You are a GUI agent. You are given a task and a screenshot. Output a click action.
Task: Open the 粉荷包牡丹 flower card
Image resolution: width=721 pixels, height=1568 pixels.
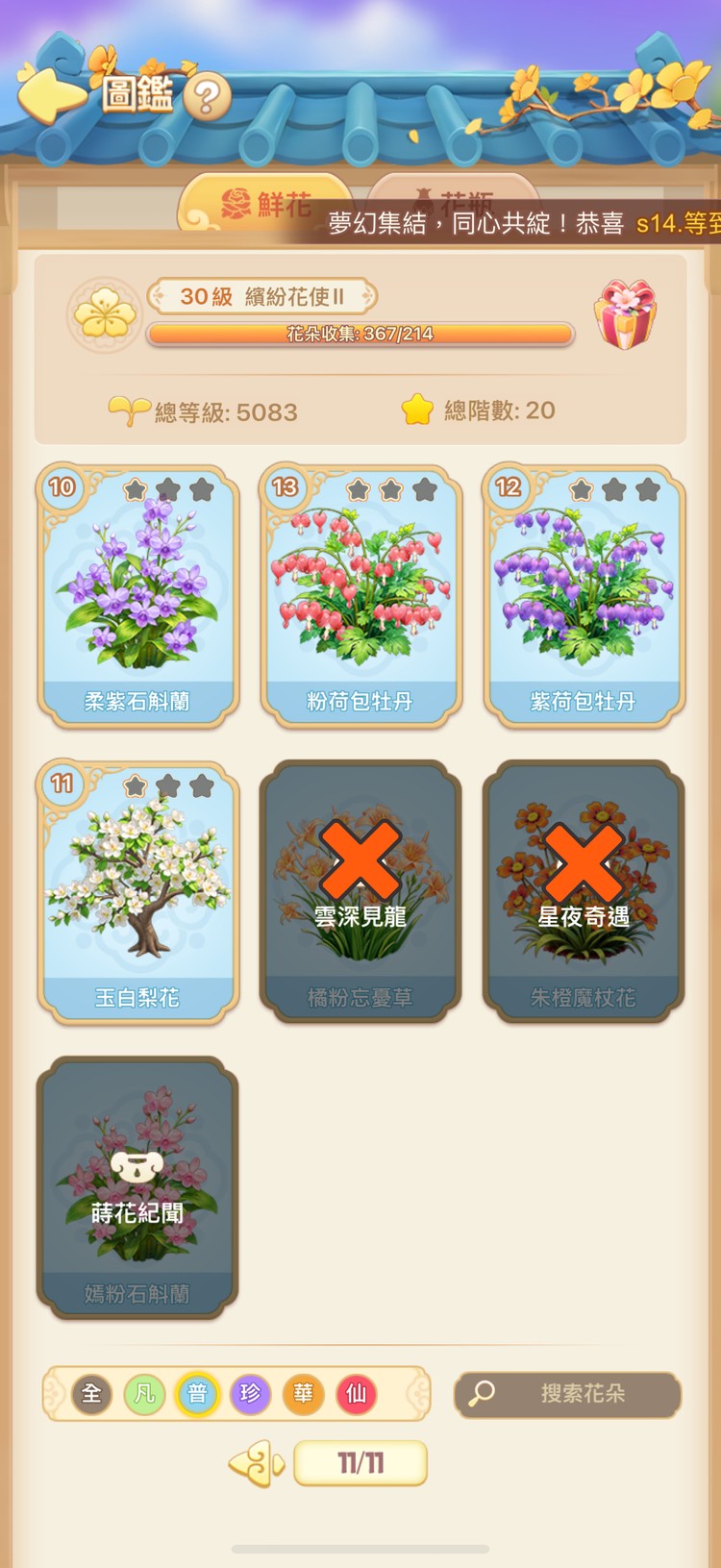(x=360, y=596)
